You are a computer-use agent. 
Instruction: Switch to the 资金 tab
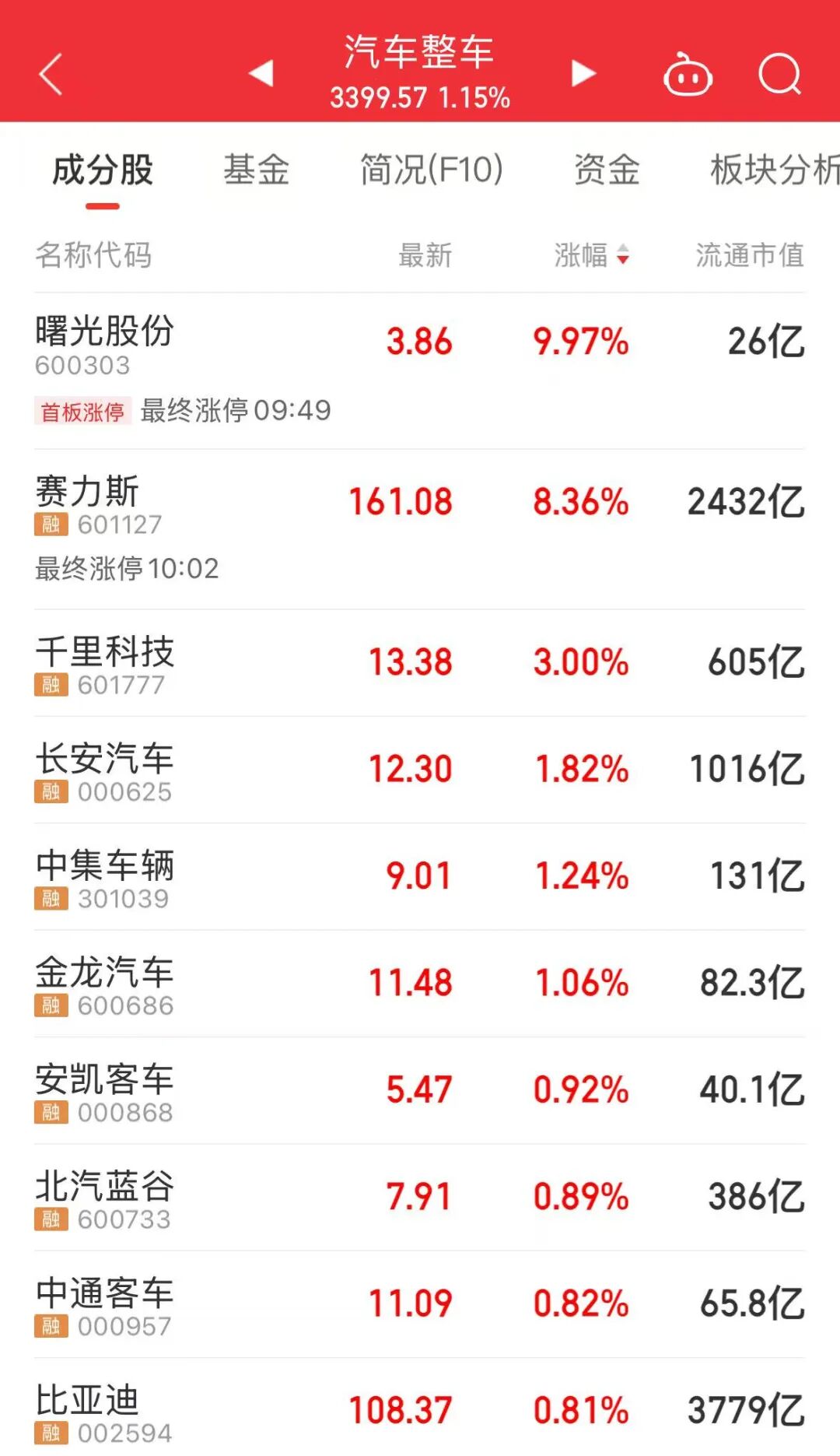pyautogui.click(x=607, y=170)
